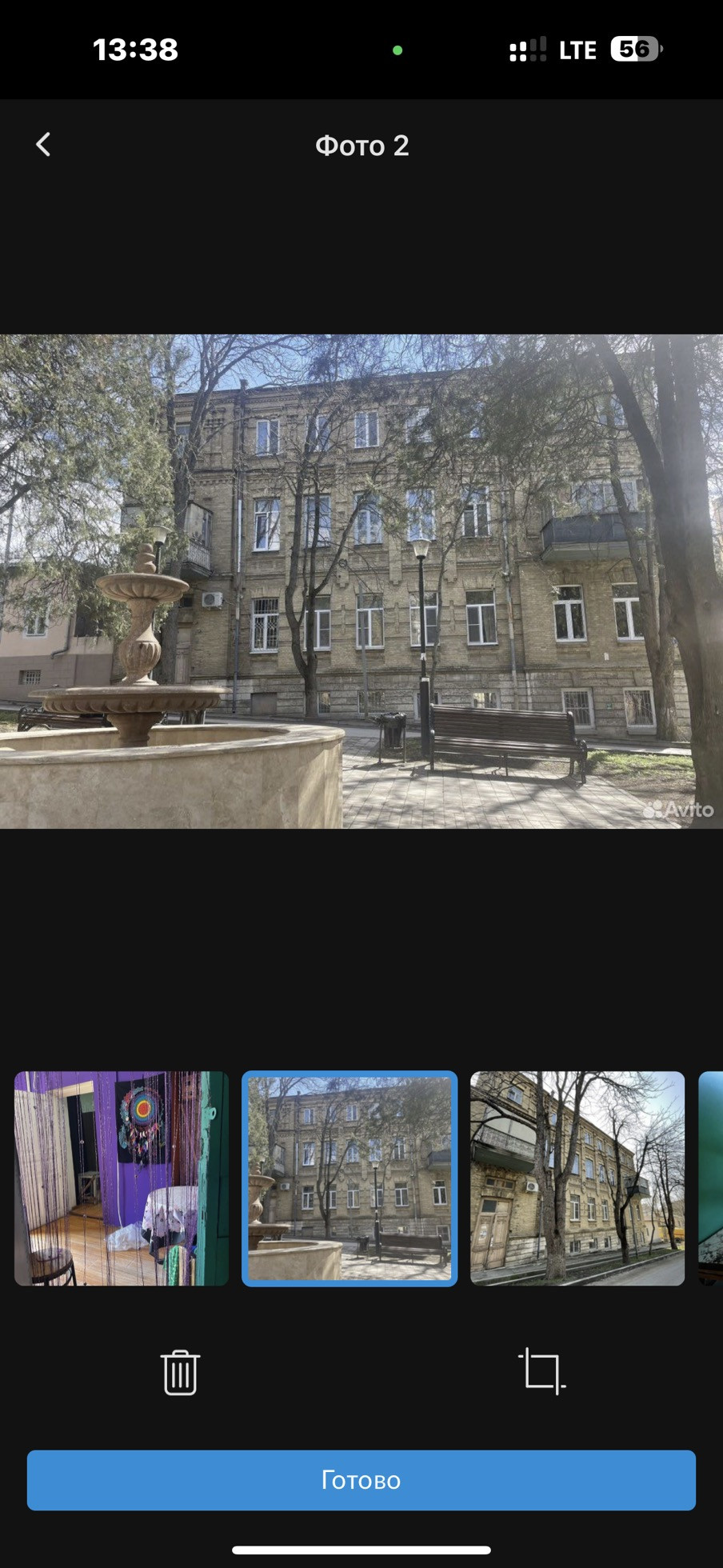Tap the large fountain photo preview
Screen dimensions: 723x1568
361,581
